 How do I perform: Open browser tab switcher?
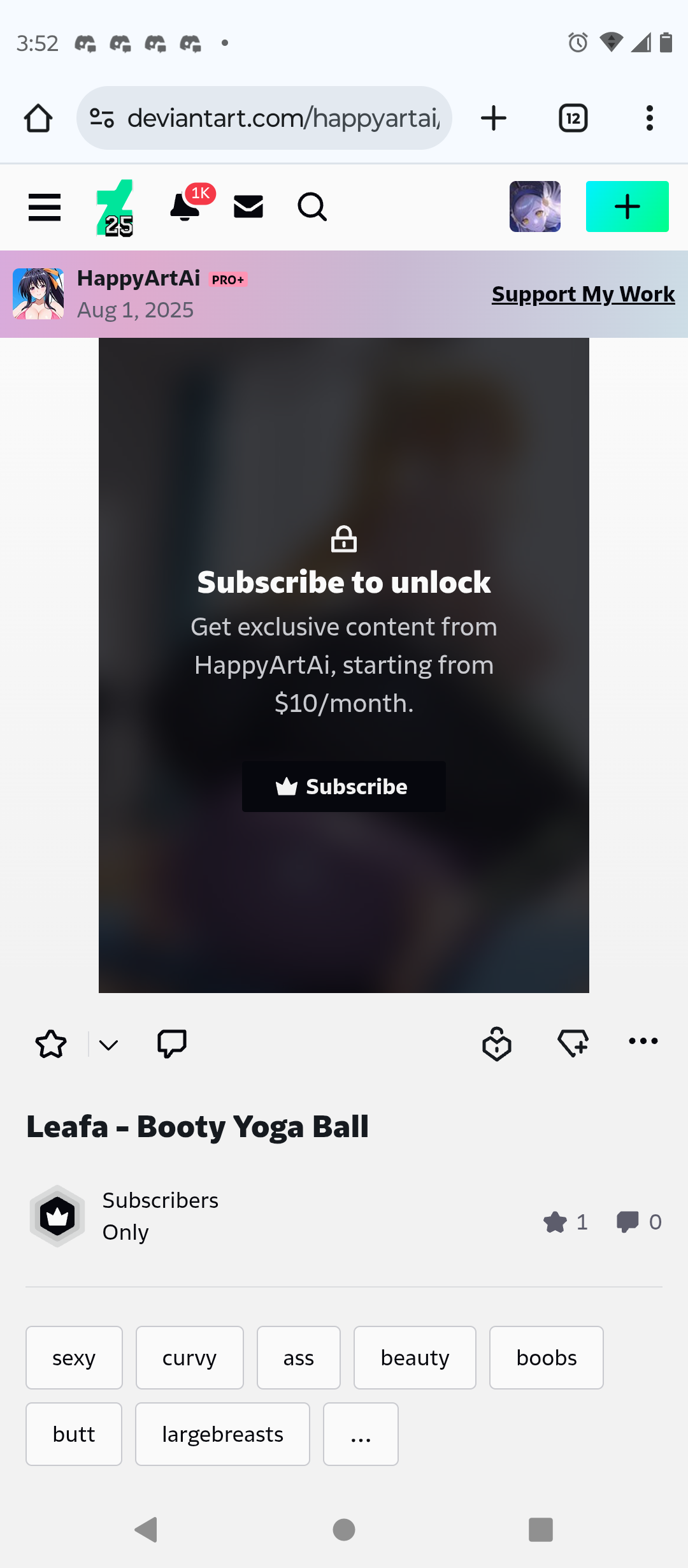click(573, 119)
